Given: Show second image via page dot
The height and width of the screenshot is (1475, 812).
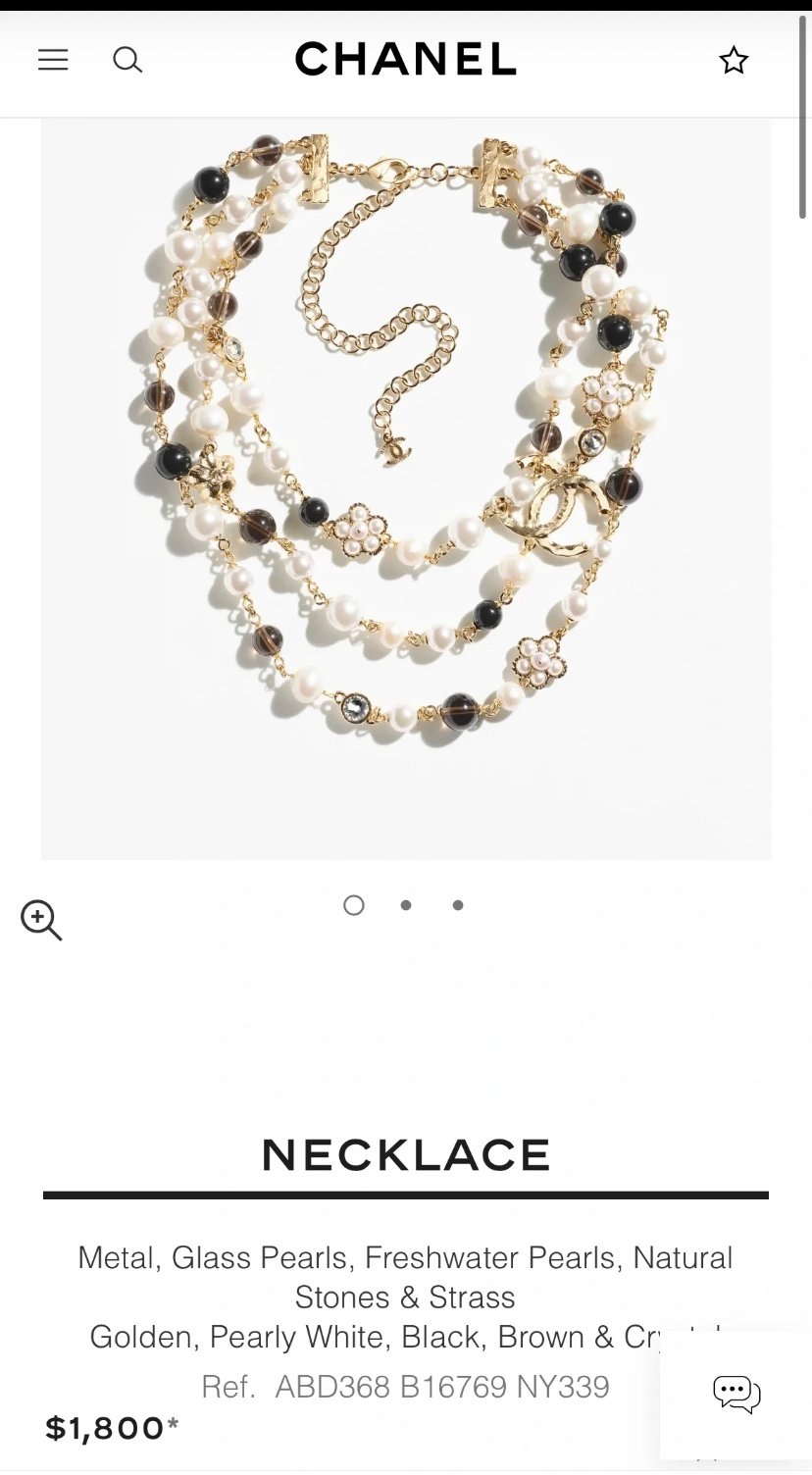Looking at the screenshot, I should (406, 905).
